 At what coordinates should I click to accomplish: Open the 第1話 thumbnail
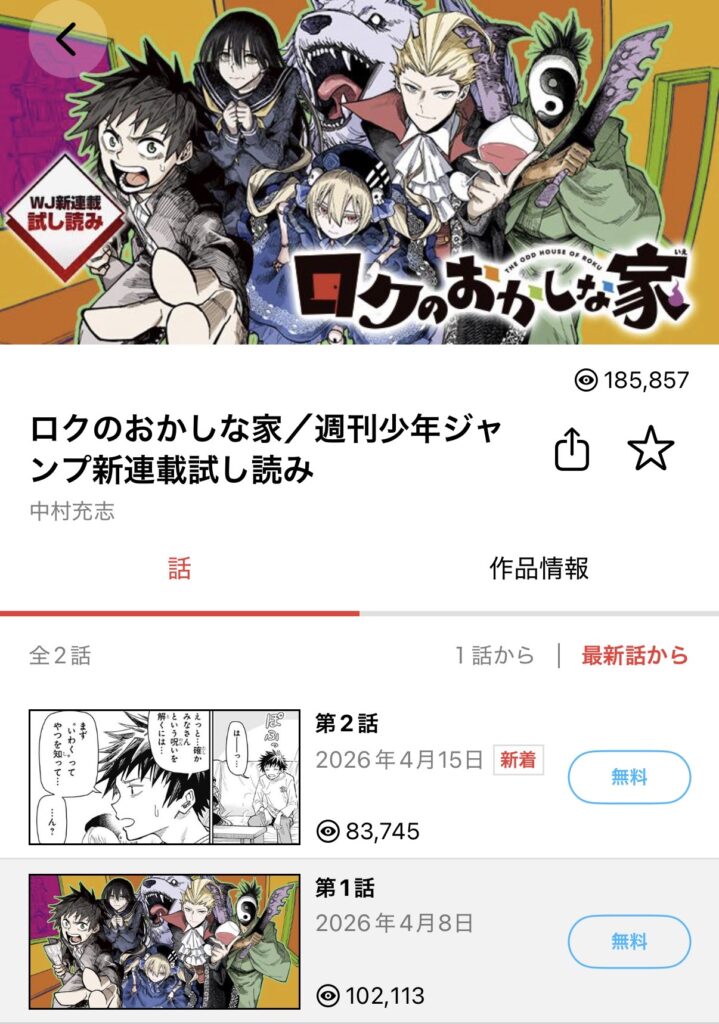click(164, 941)
